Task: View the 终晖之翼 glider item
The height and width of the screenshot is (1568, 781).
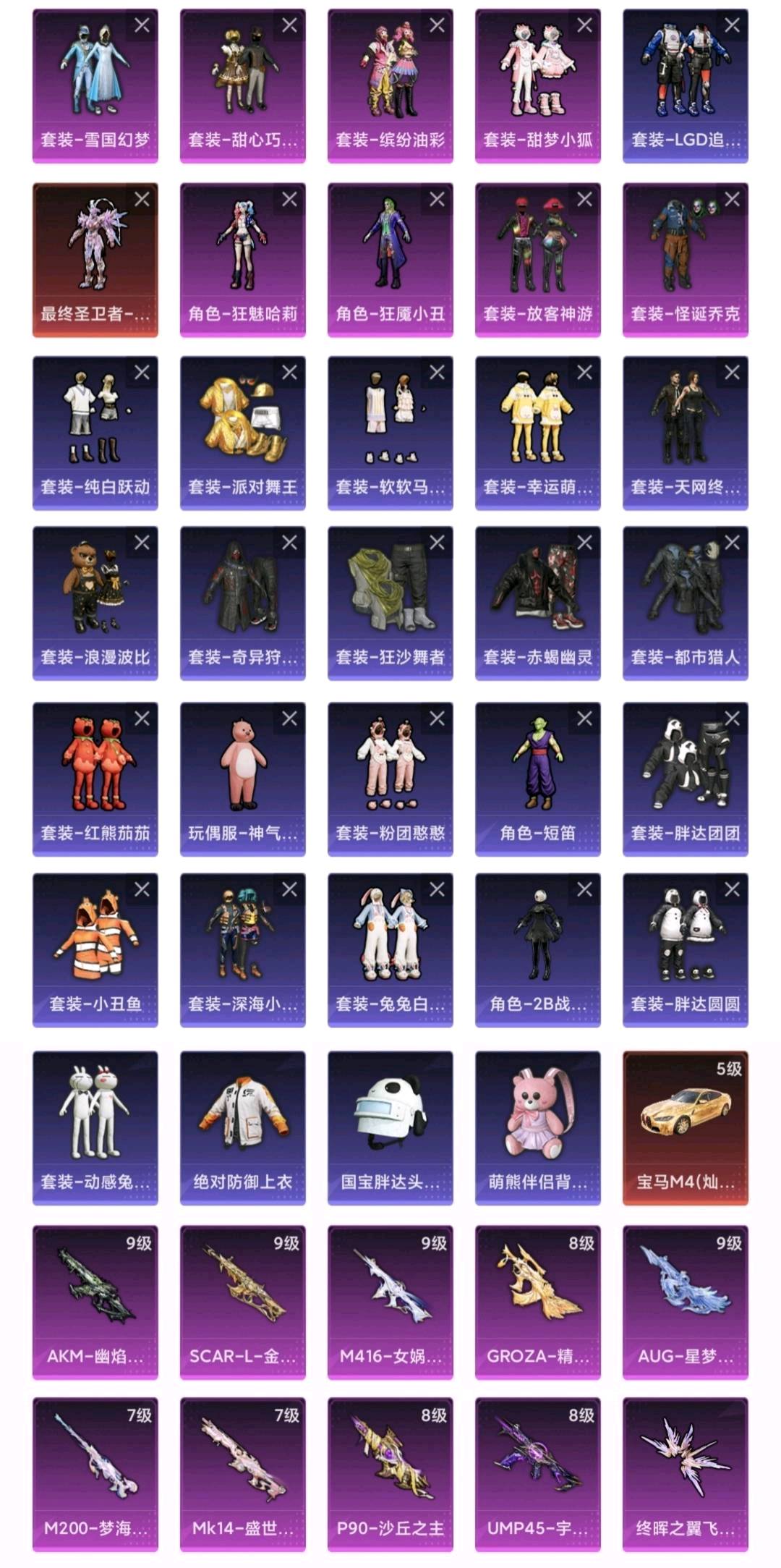Action: pos(685,1475)
